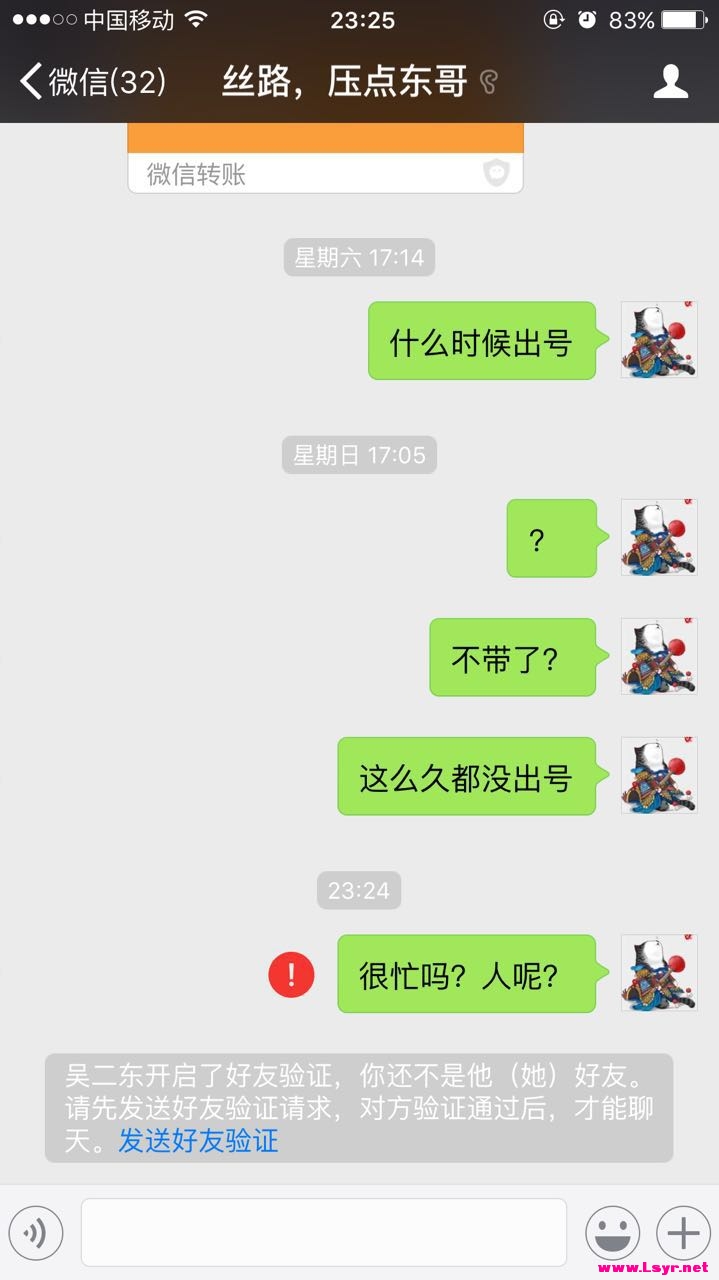Open the 微信转账 transfer card
This screenshot has height=1280, width=719.
coord(325,160)
